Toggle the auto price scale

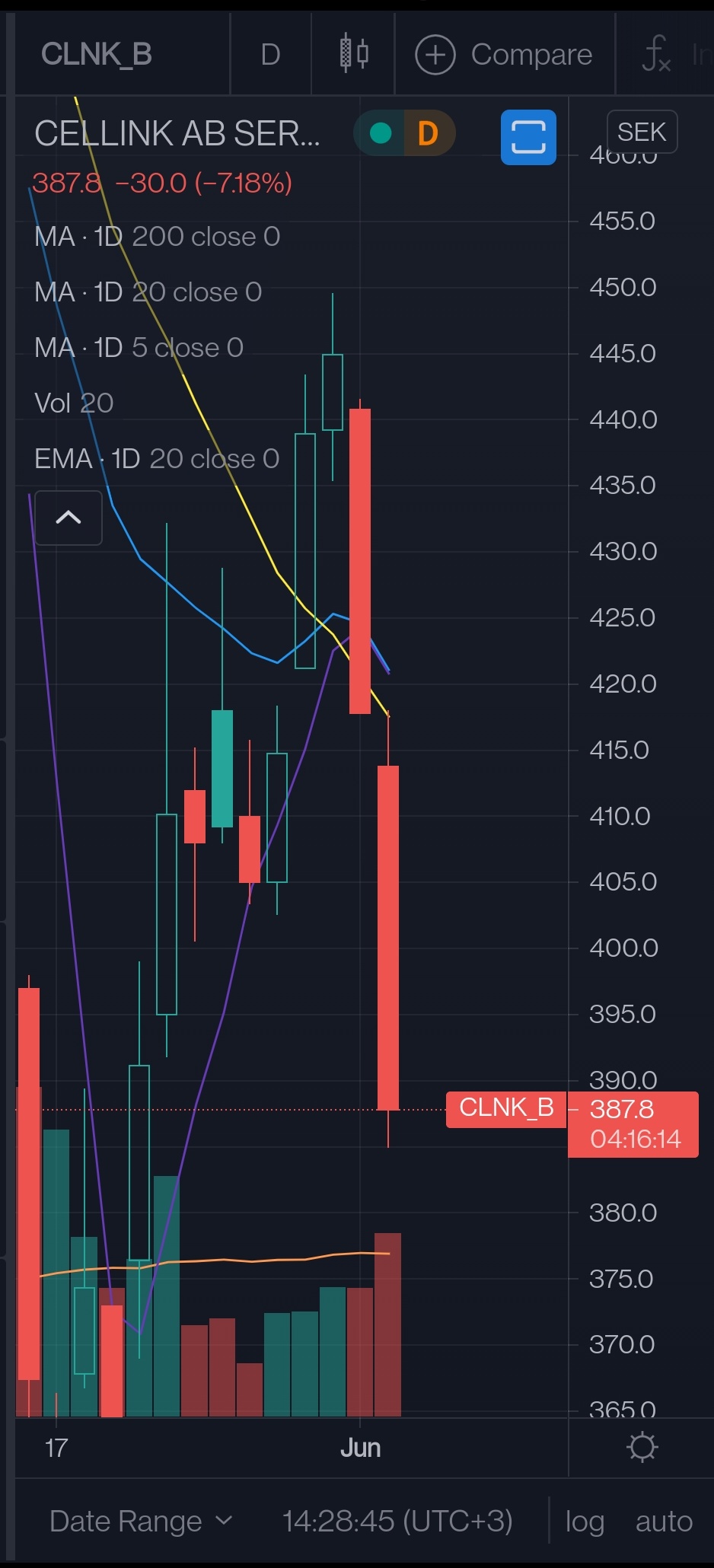point(664,1522)
